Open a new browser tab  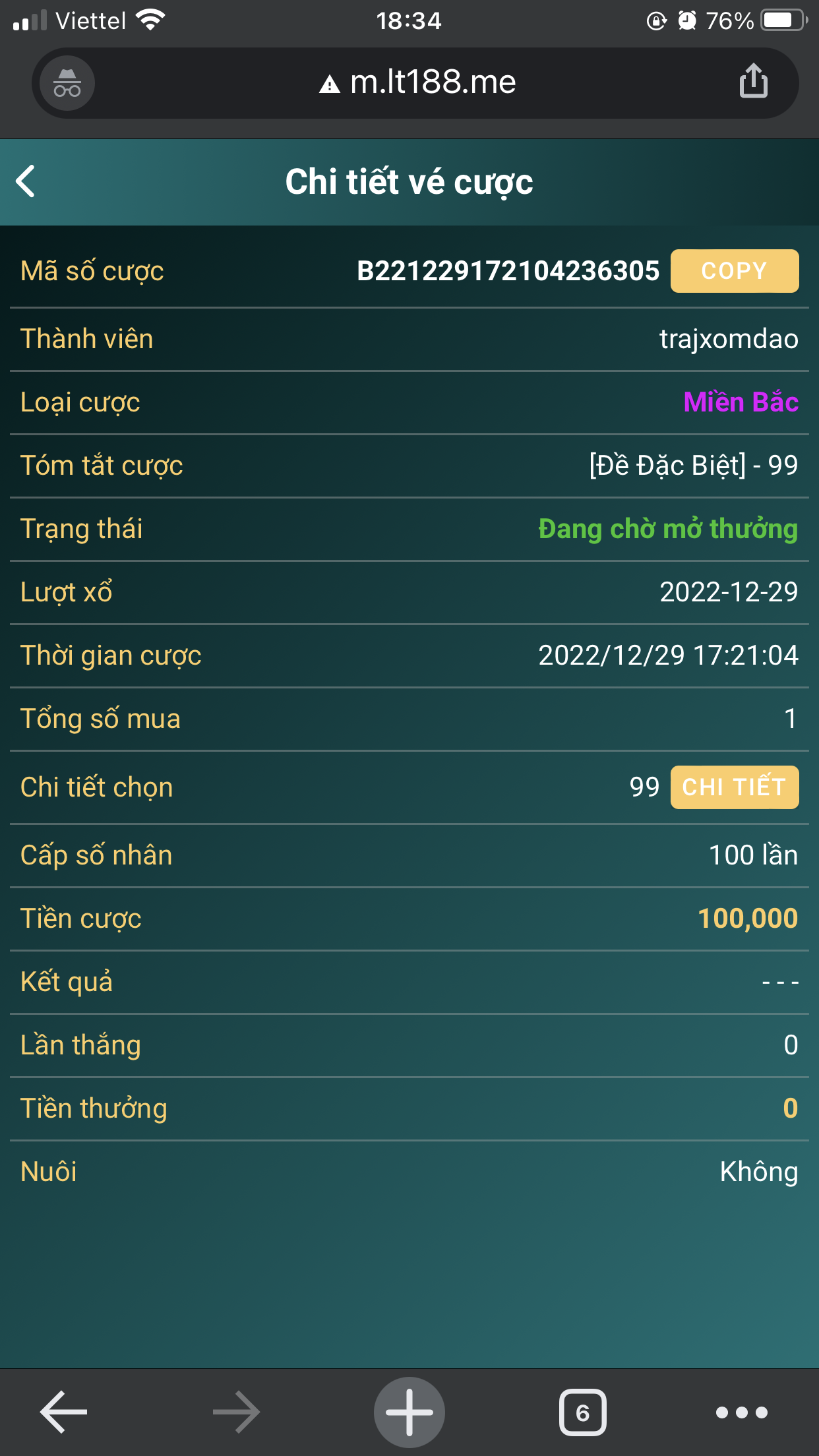(409, 1412)
